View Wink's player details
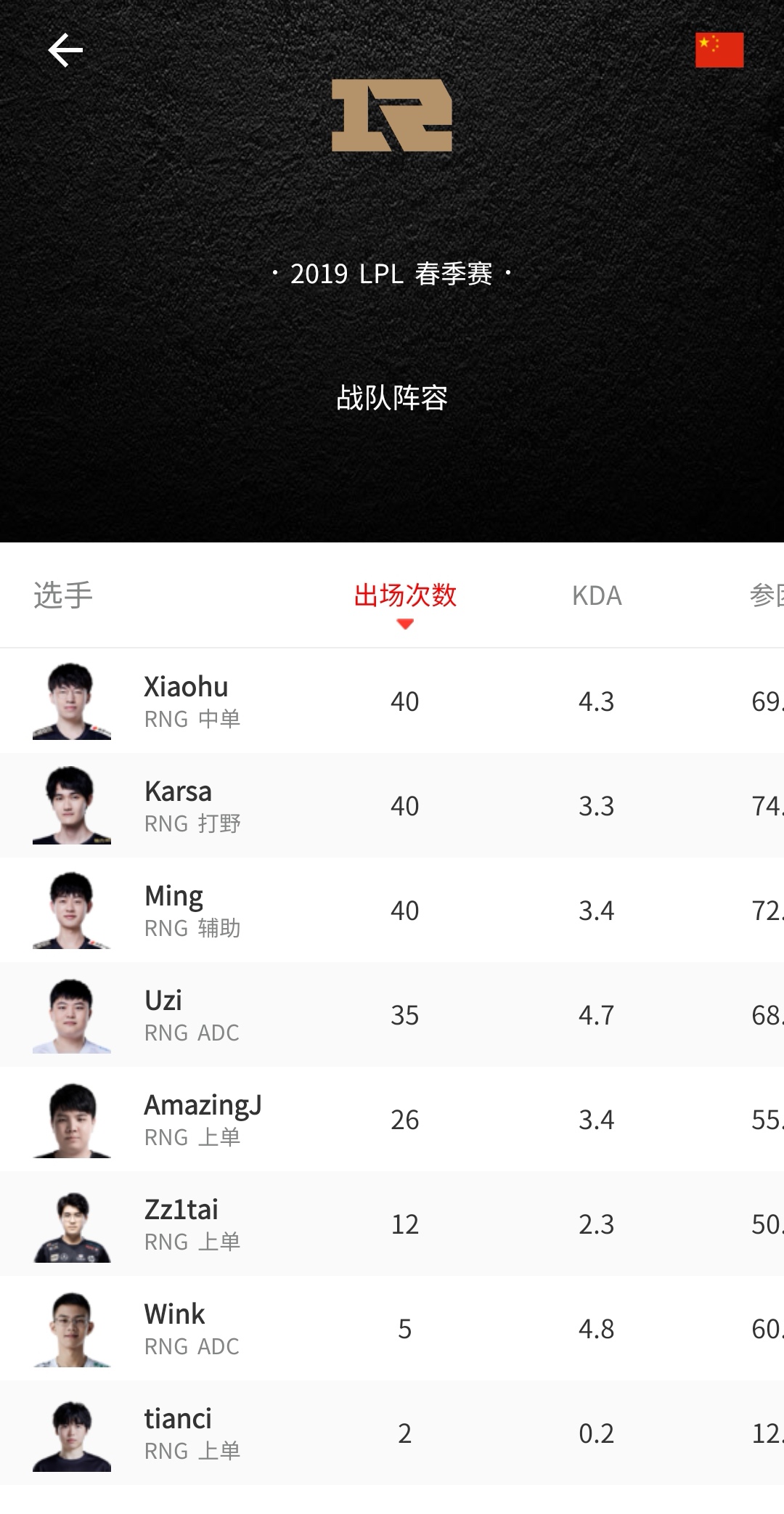 coord(175,1328)
